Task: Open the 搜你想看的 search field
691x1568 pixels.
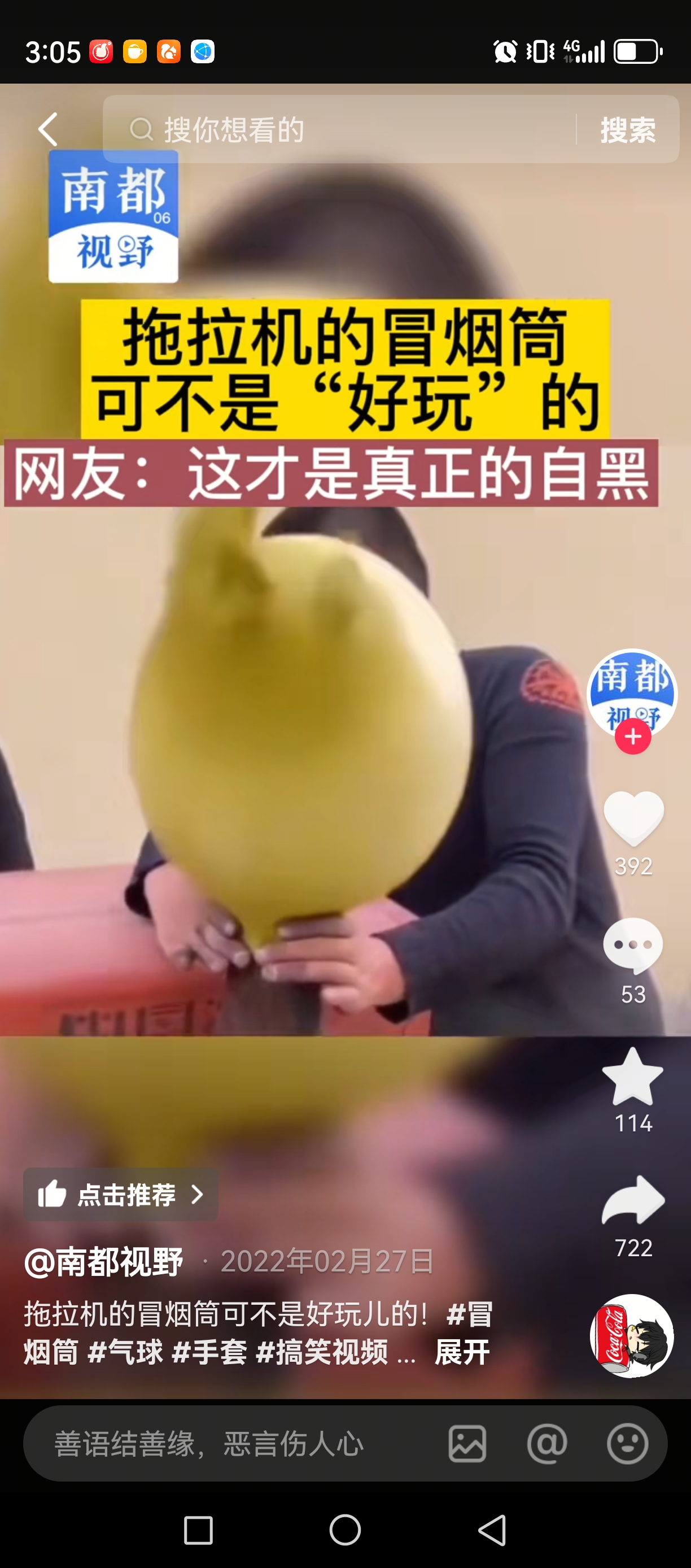Action: [x=340, y=130]
